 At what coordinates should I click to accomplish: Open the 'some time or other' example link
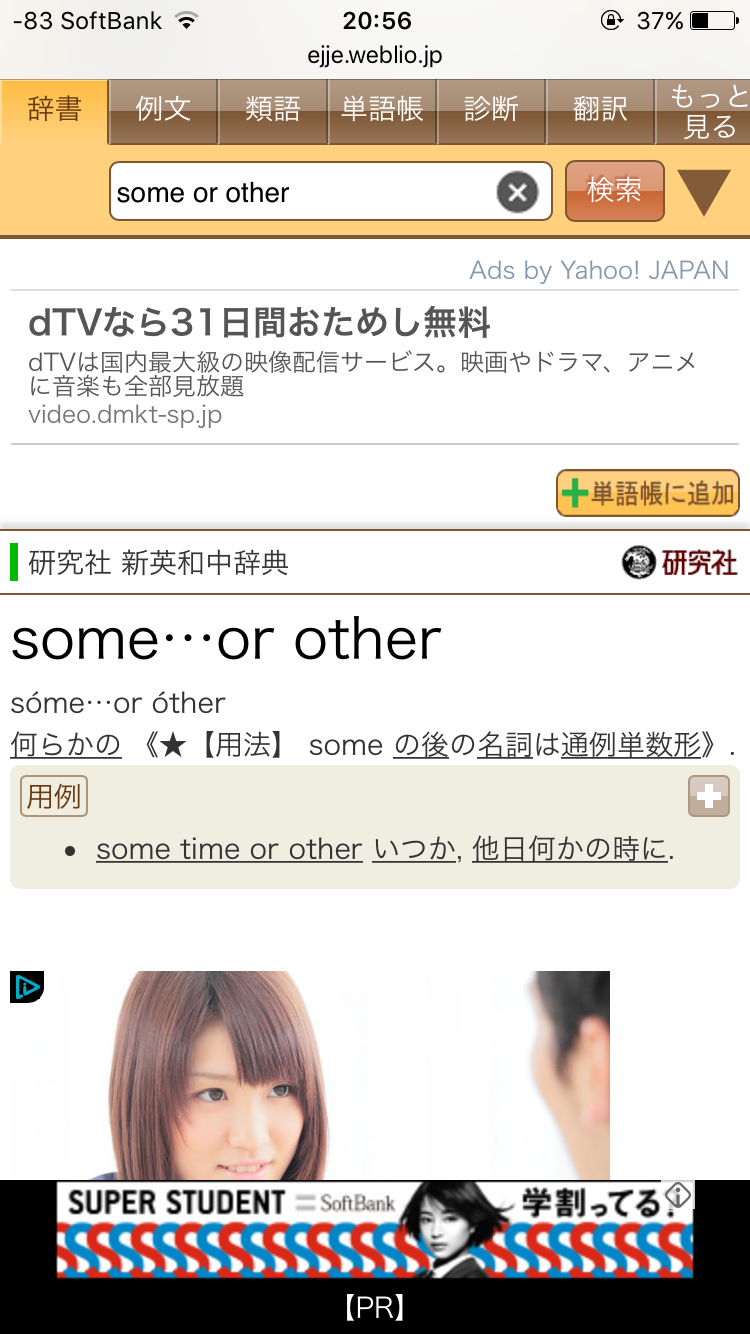[229, 849]
